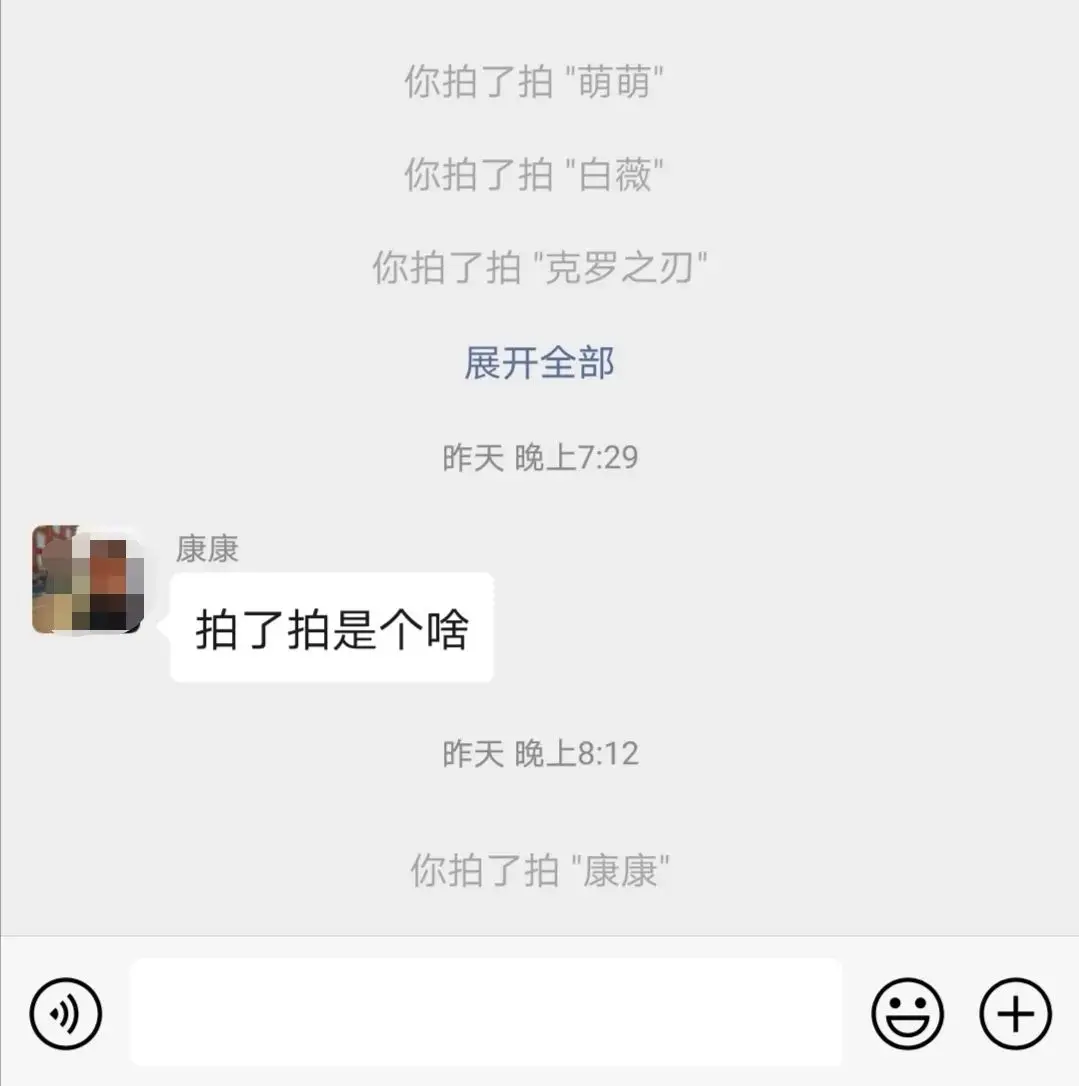Click the timestamp 昨天 晚上8:12
The width and height of the screenshot is (1079, 1086).
point(540,754)
